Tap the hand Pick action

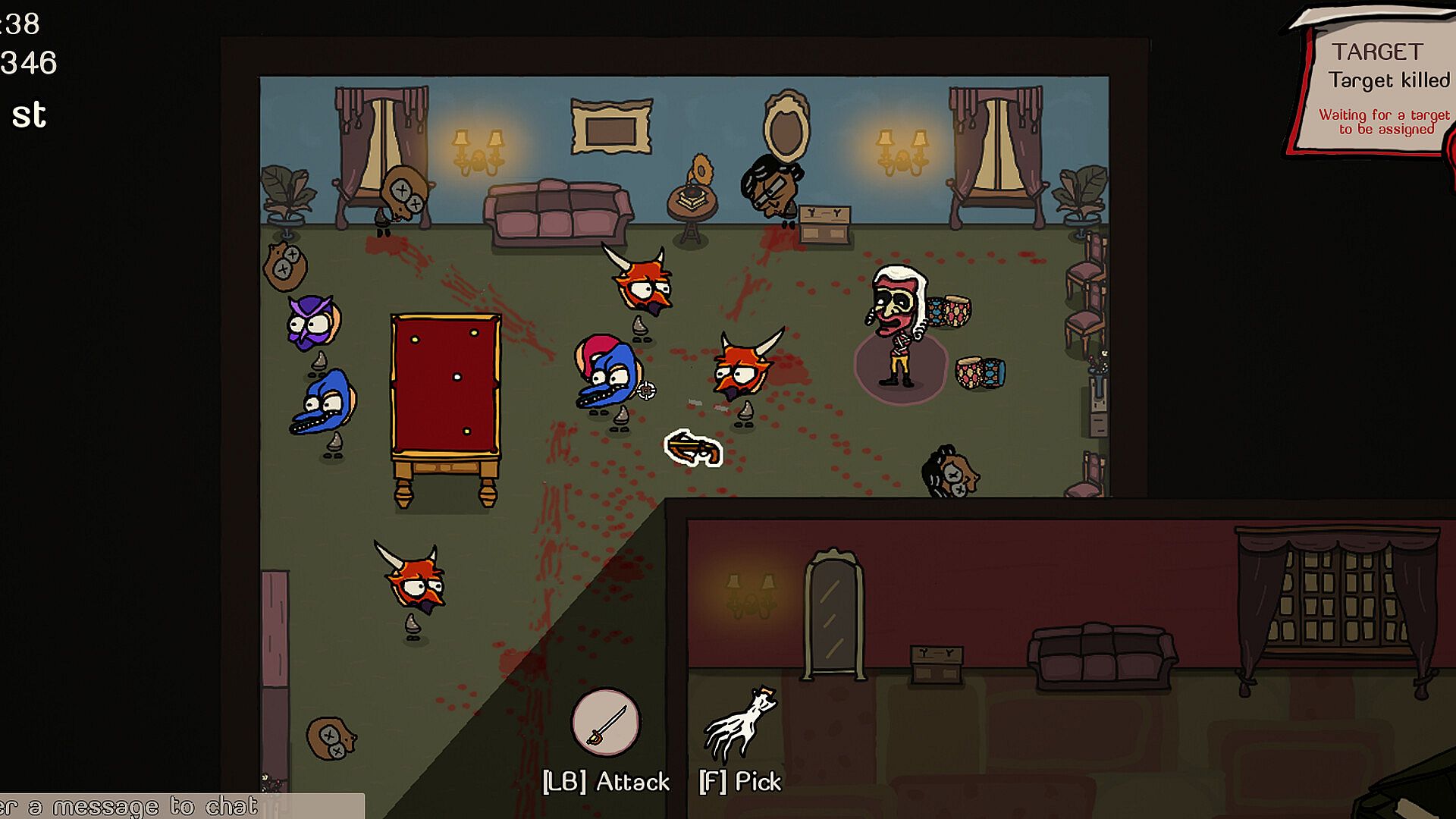tap(739, 726)
